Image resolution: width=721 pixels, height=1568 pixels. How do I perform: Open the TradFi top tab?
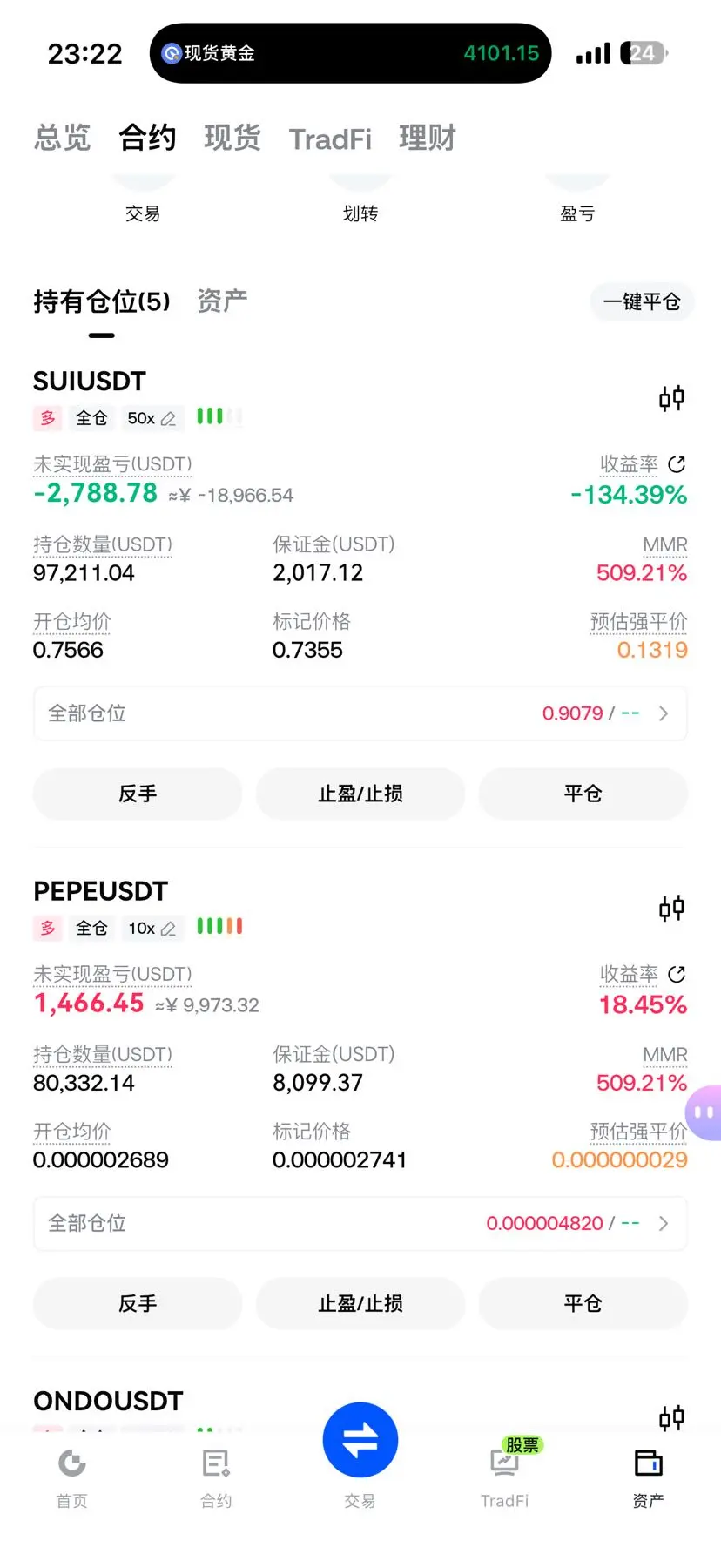coord(330,139)
